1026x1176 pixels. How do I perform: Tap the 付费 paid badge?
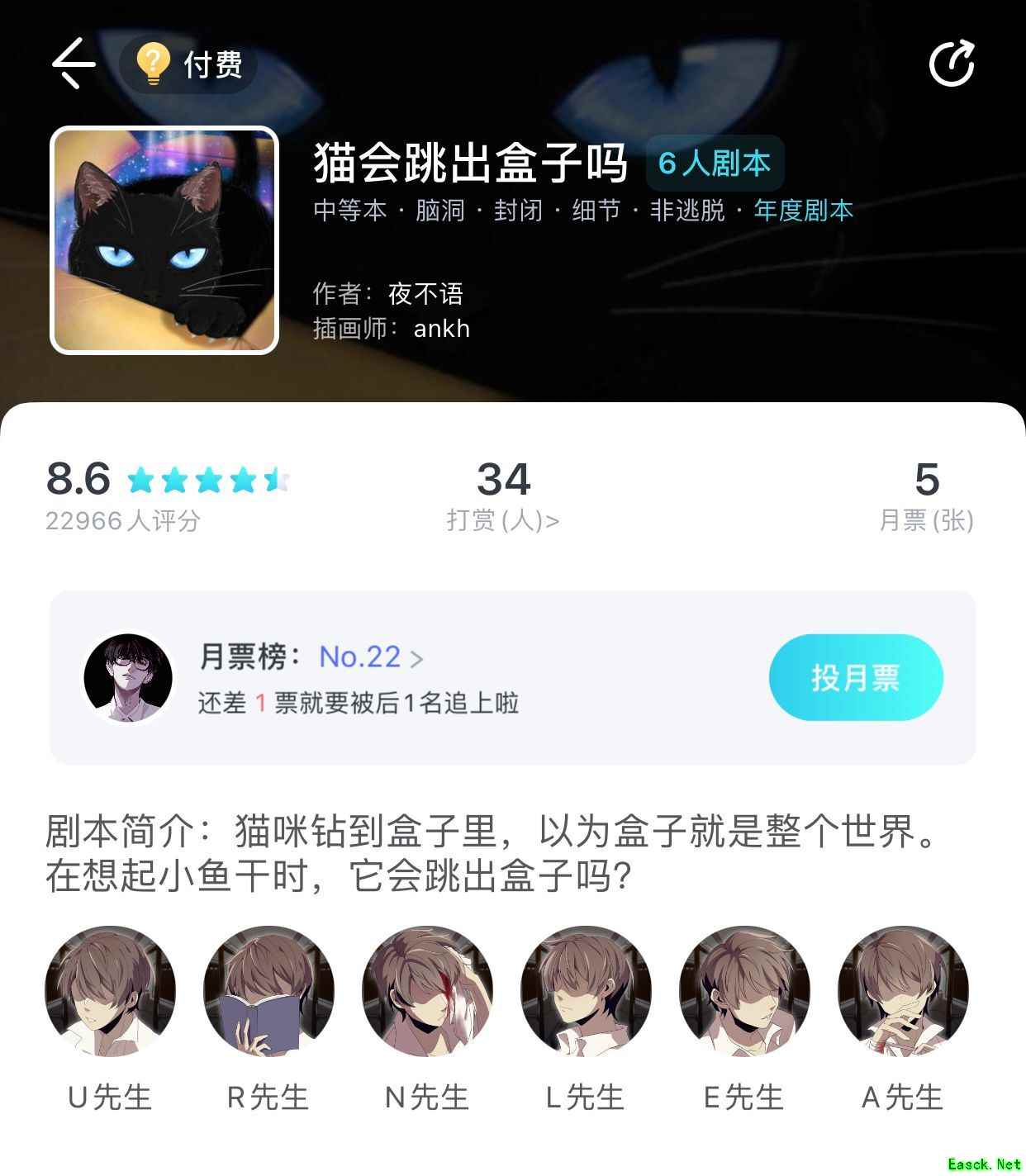pyautogui.click(x=188, y=64)
